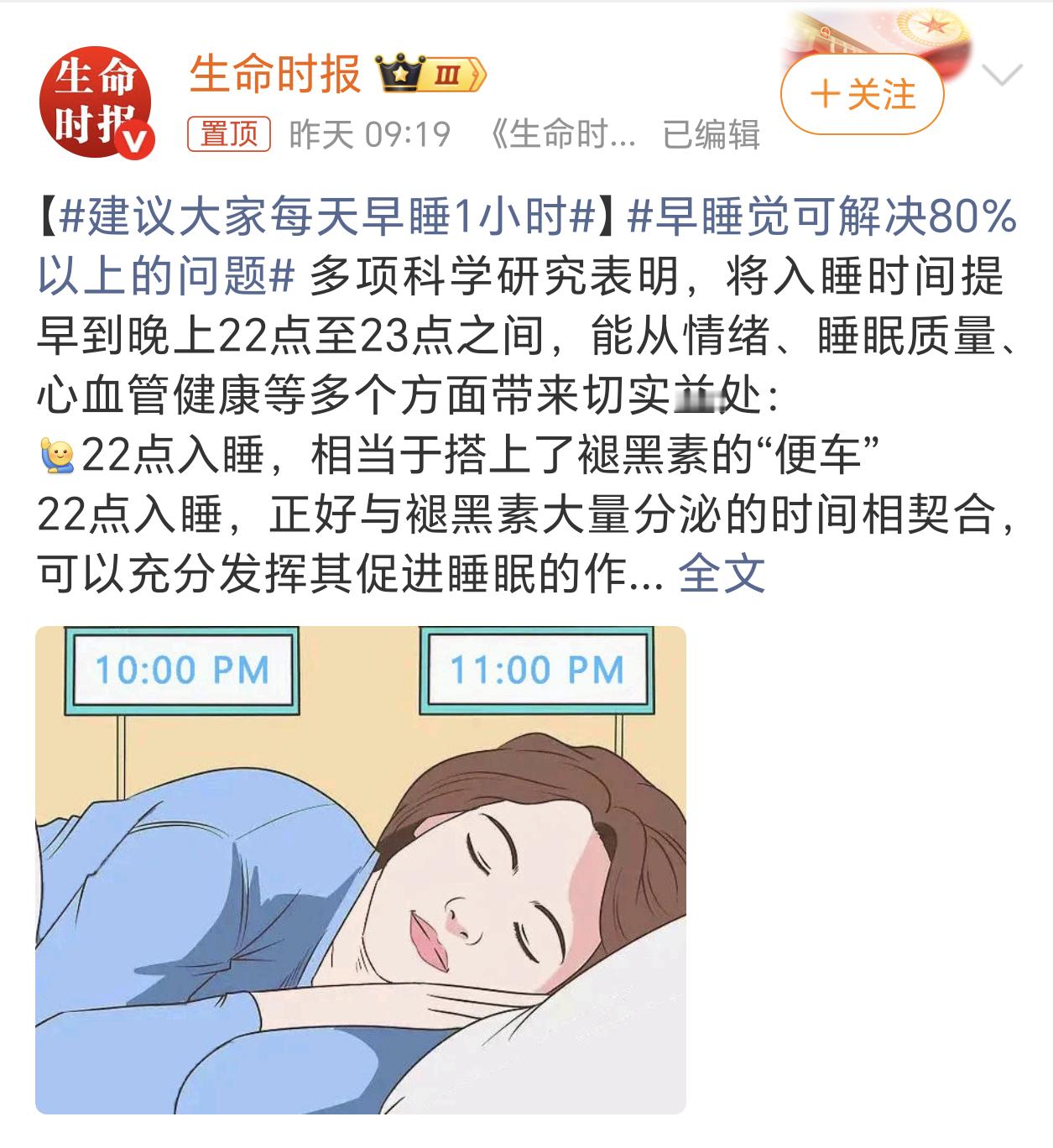The image size is (1053, 1148).
Task: Click the timestamp 昨天 09:19
Action: pos(369,133)
